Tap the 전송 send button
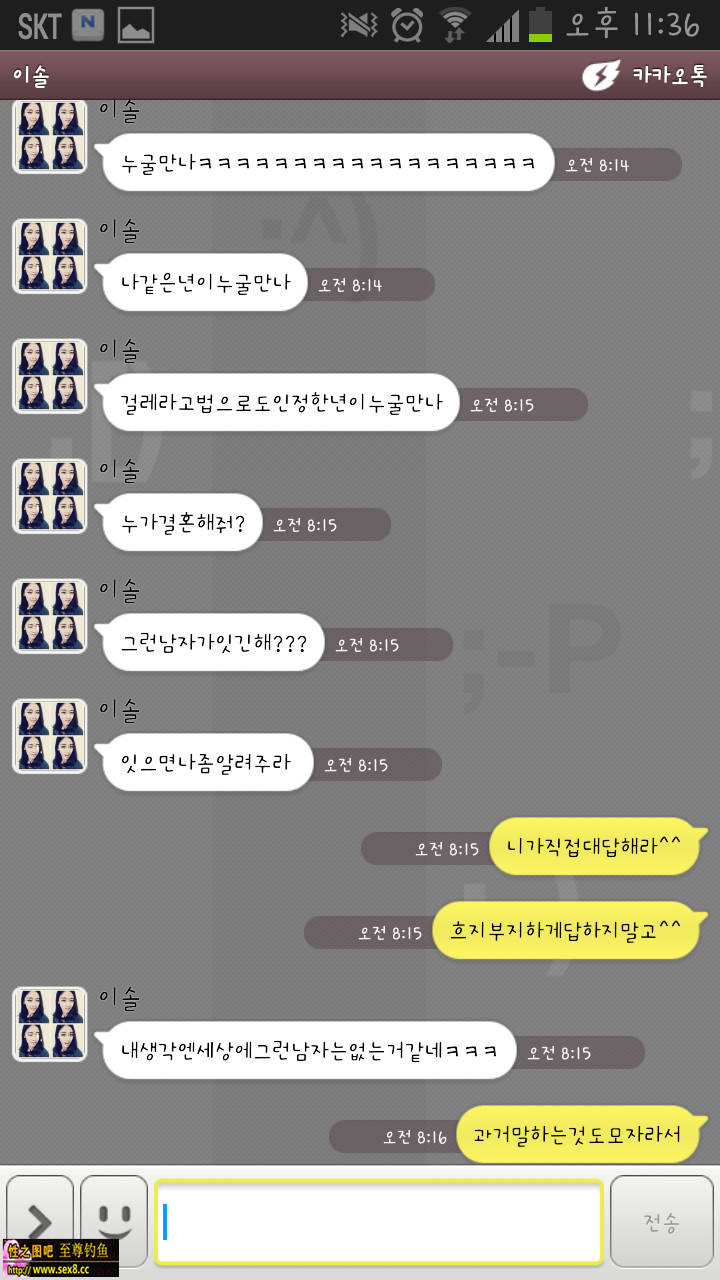 (661, 1221)
